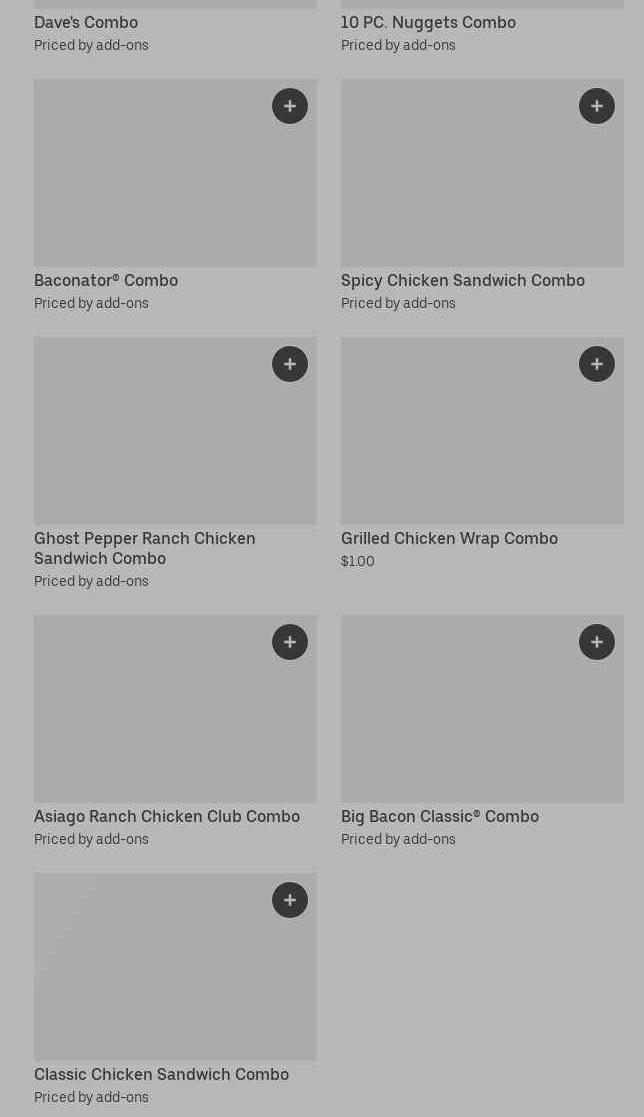Viewport: 644px width, 1117px height.
Task: Add Spicy Chicken Sandwich Combo to order
Action: pos(597,106)
